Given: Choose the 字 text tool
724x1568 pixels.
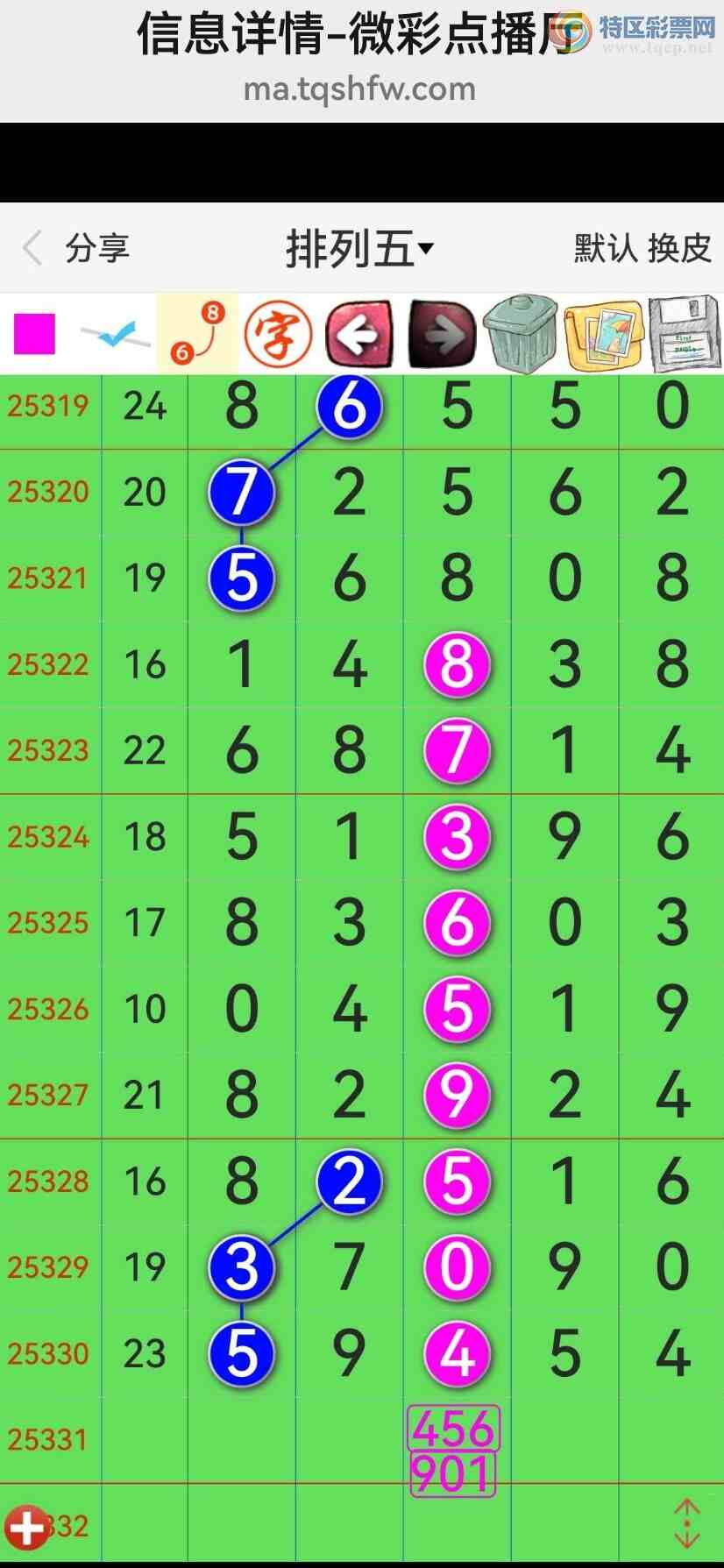Looking at the screenshot, I should [x=277, y=334].
